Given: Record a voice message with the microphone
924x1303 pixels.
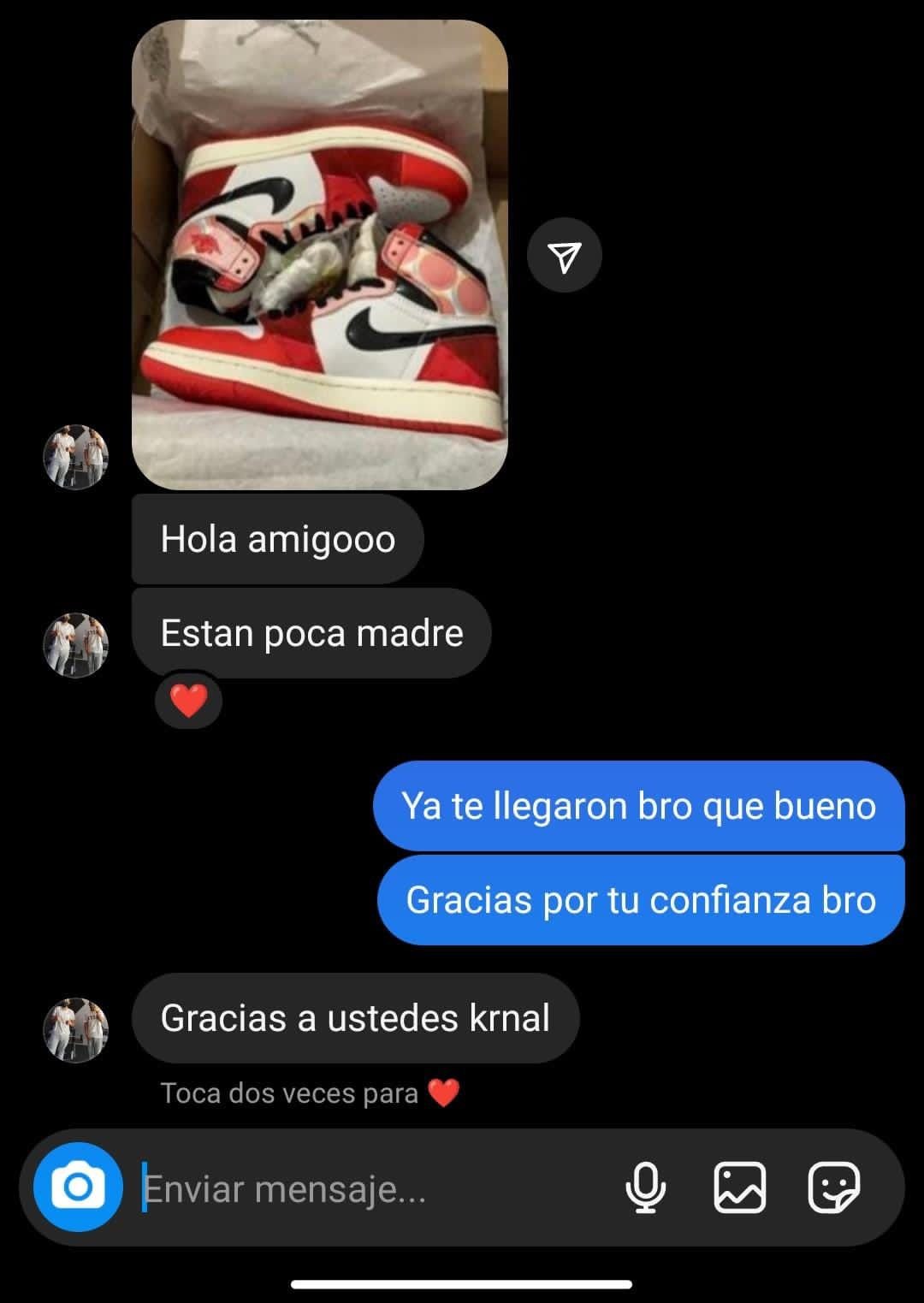Looking at the screenshot, I should 646,1188.
